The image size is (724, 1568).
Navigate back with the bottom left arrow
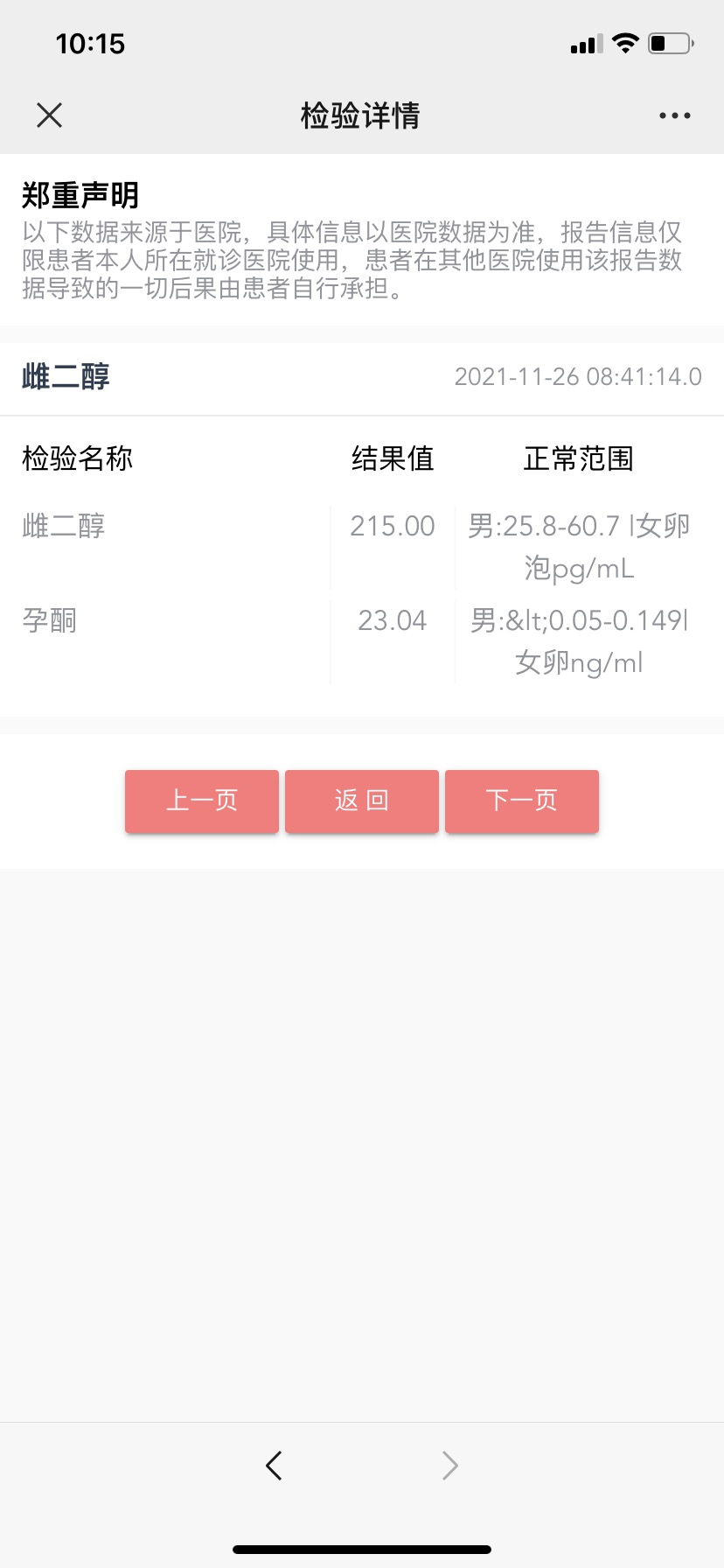(x=274, y=1465)
